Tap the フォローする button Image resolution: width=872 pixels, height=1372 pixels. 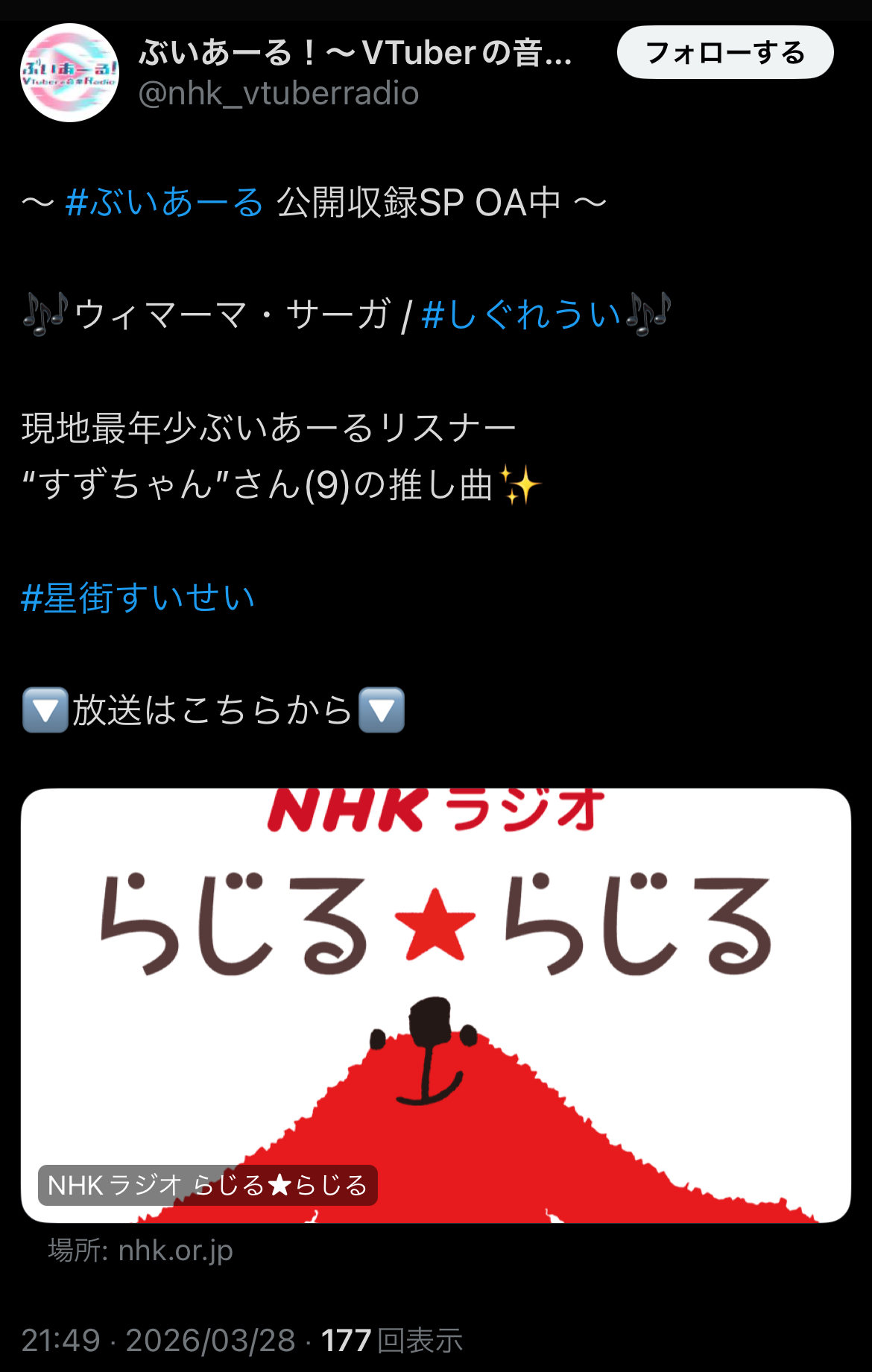(x=724, y=53)
